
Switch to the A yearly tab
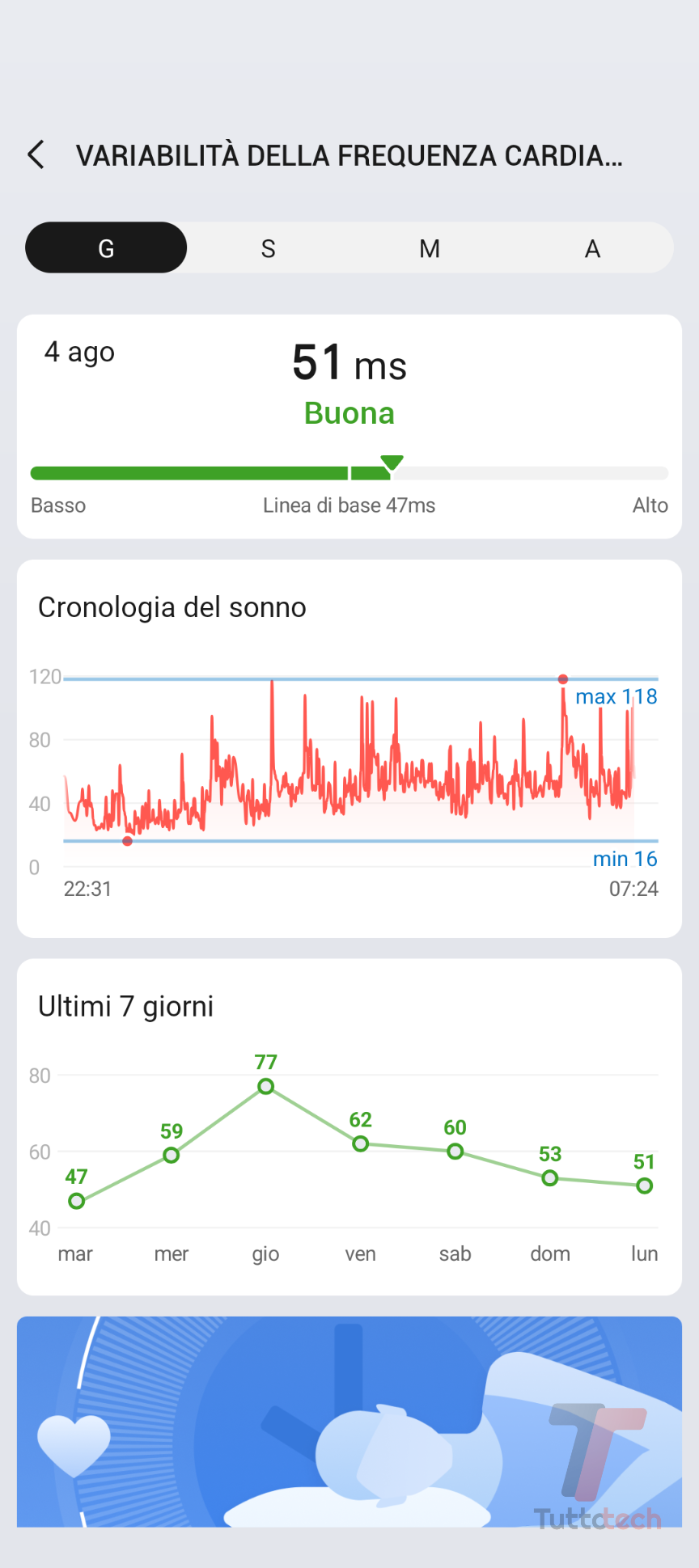point(592,248)
